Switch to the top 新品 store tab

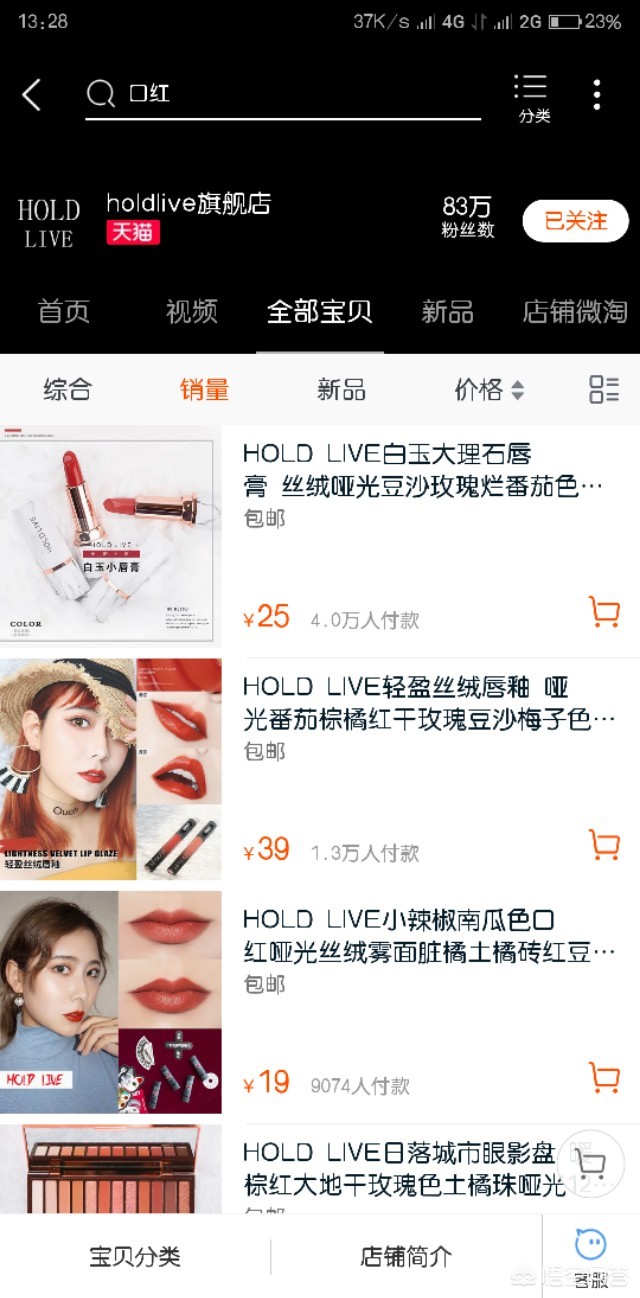tap(447, 311)
